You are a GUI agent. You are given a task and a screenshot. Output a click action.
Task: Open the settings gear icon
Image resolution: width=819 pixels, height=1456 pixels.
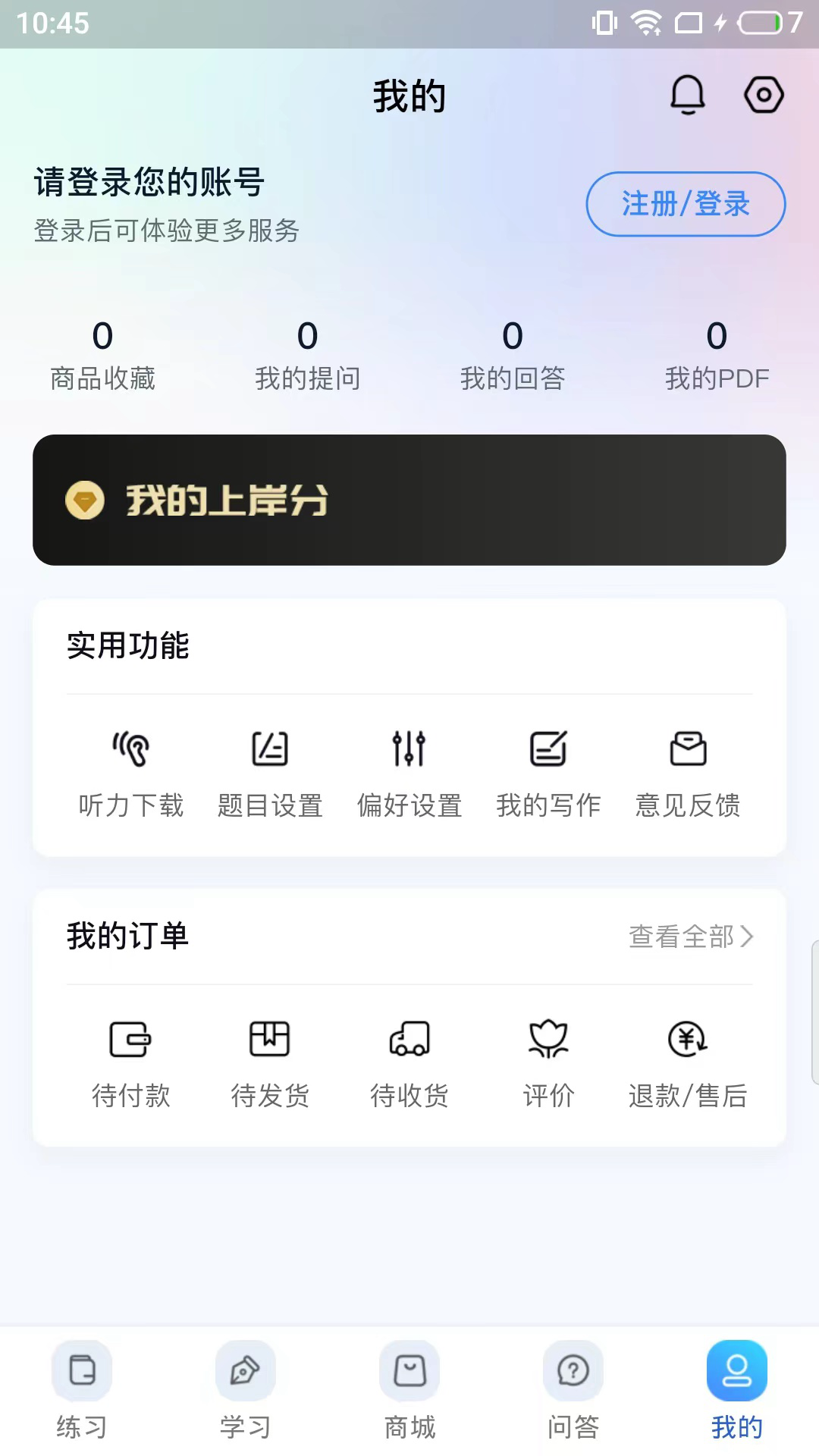point(764,94)
